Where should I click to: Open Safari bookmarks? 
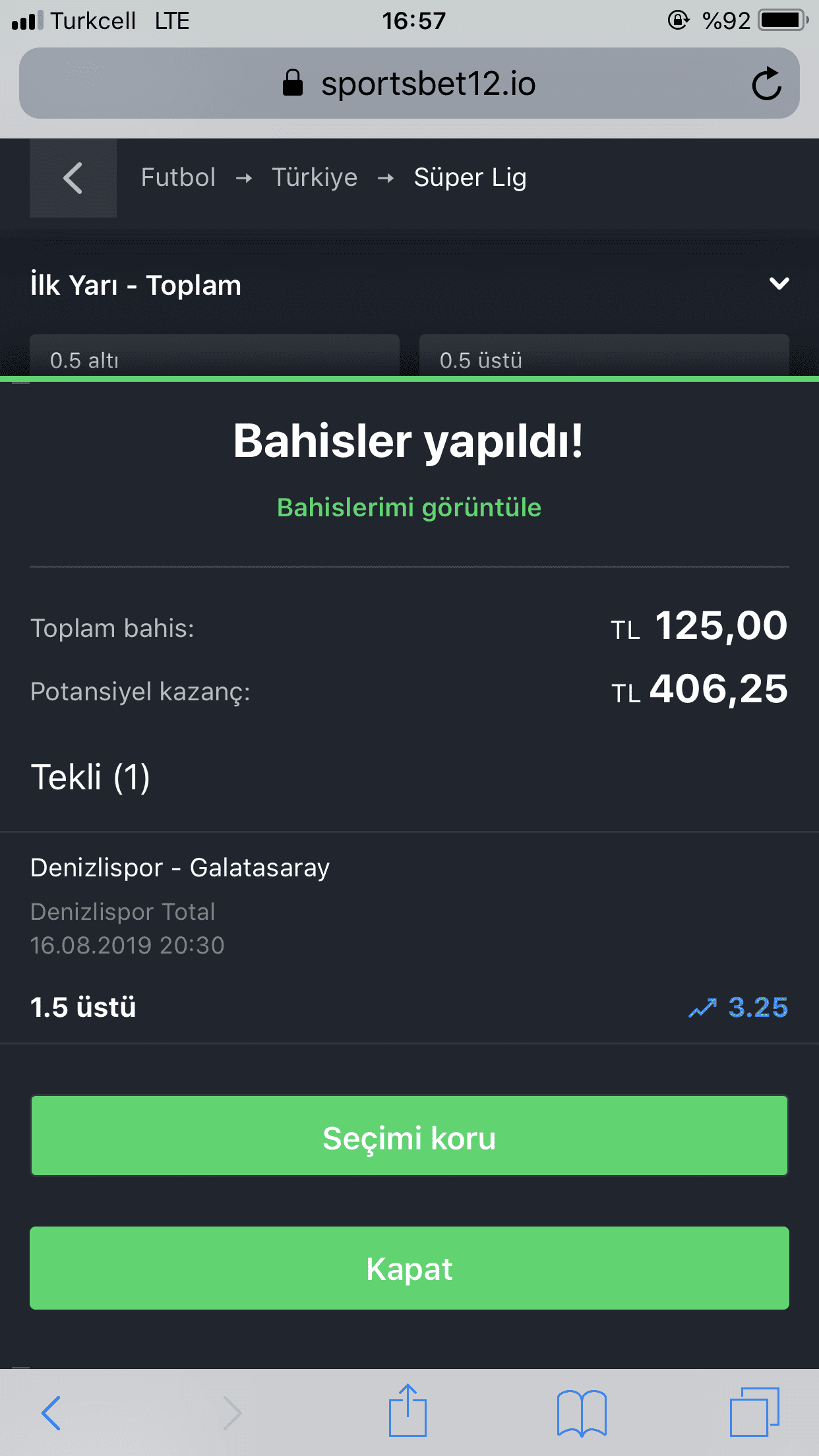pos(582,1412)
